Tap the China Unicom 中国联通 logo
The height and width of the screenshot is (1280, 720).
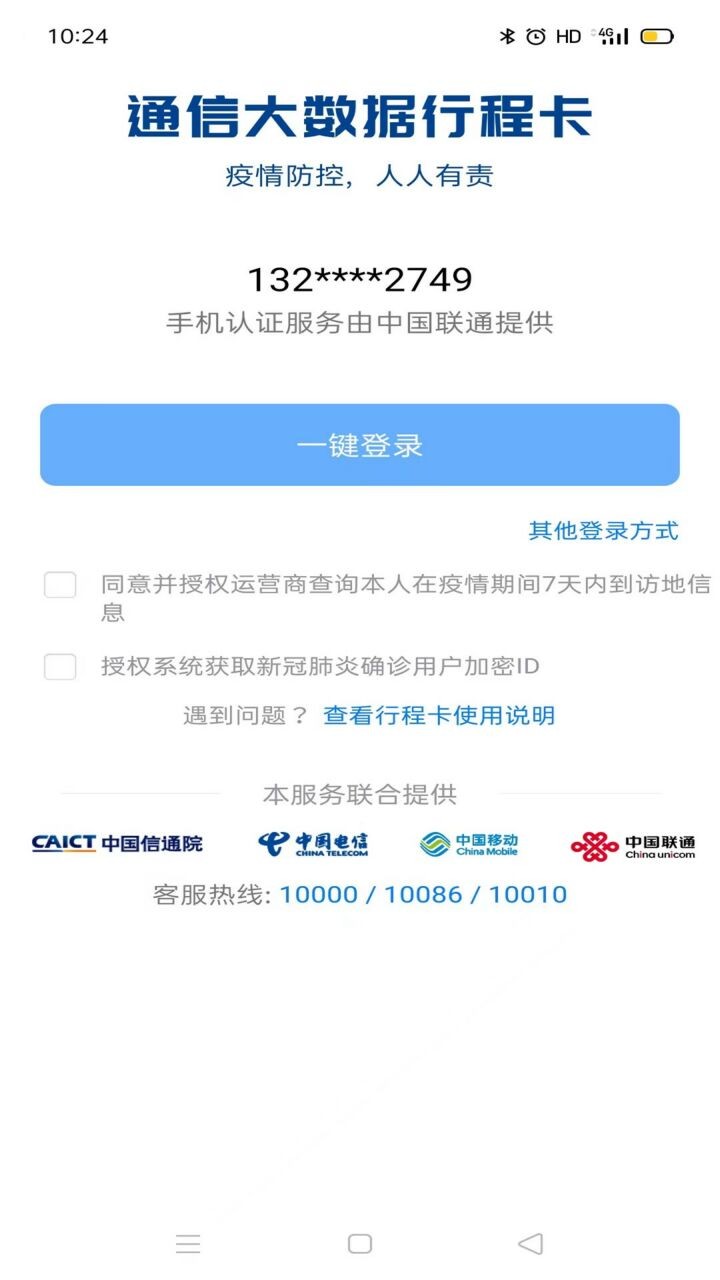636,843
